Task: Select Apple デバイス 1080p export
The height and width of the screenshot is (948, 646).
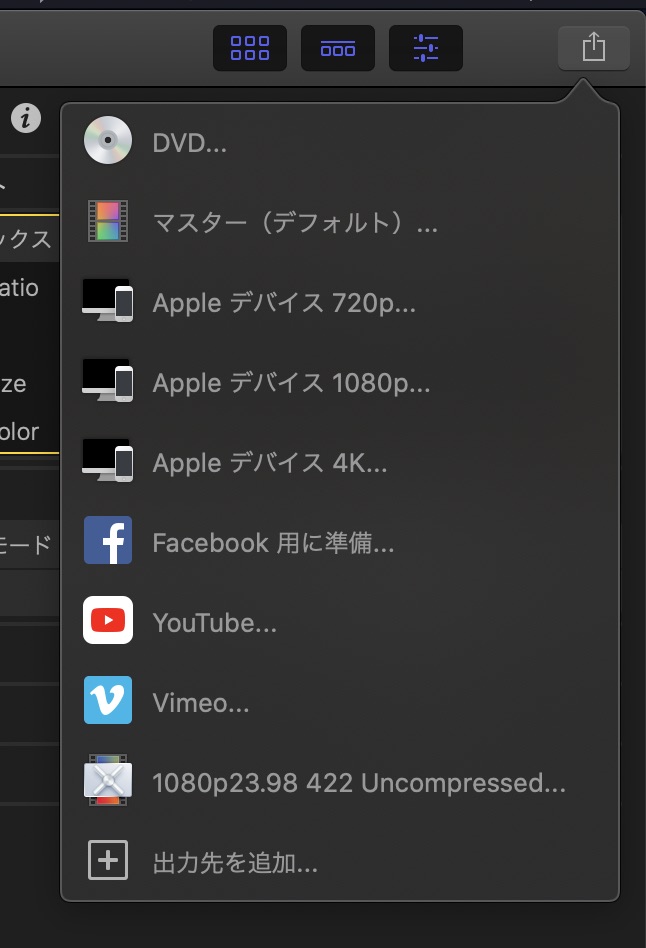Action: point(291,383)
